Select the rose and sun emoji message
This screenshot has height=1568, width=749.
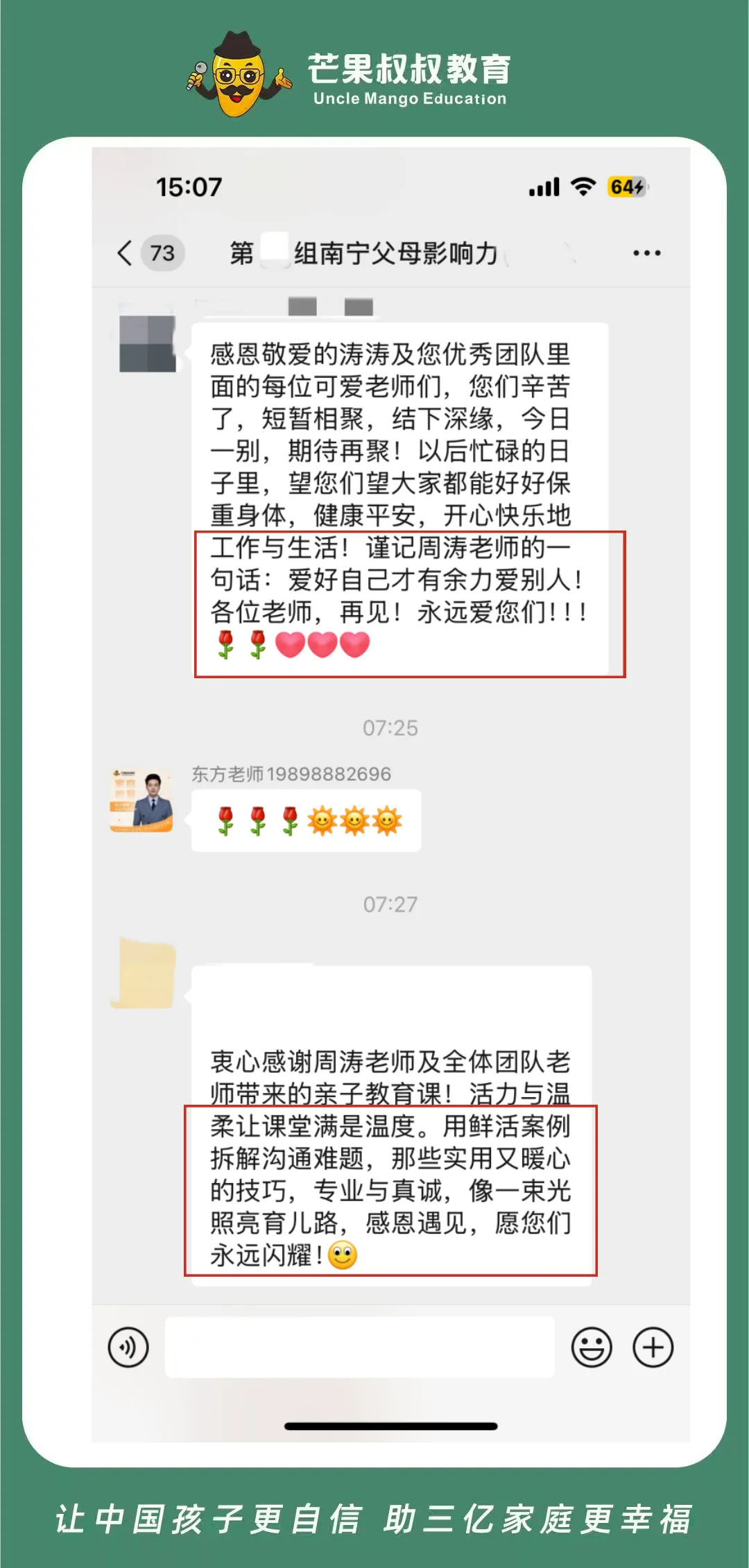tap(305, 820)
